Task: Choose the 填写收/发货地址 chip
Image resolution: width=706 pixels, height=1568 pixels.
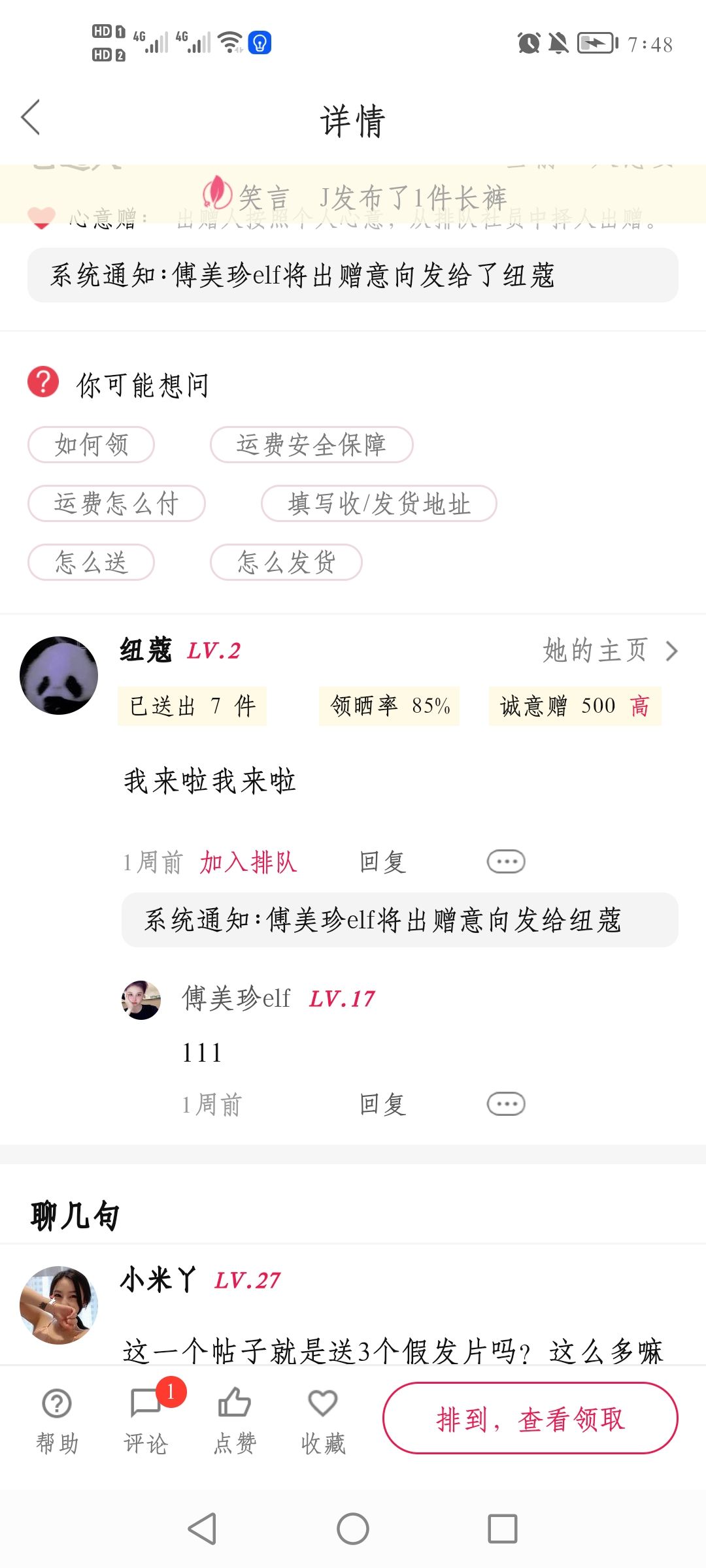Action: click(x=379, y=504)
